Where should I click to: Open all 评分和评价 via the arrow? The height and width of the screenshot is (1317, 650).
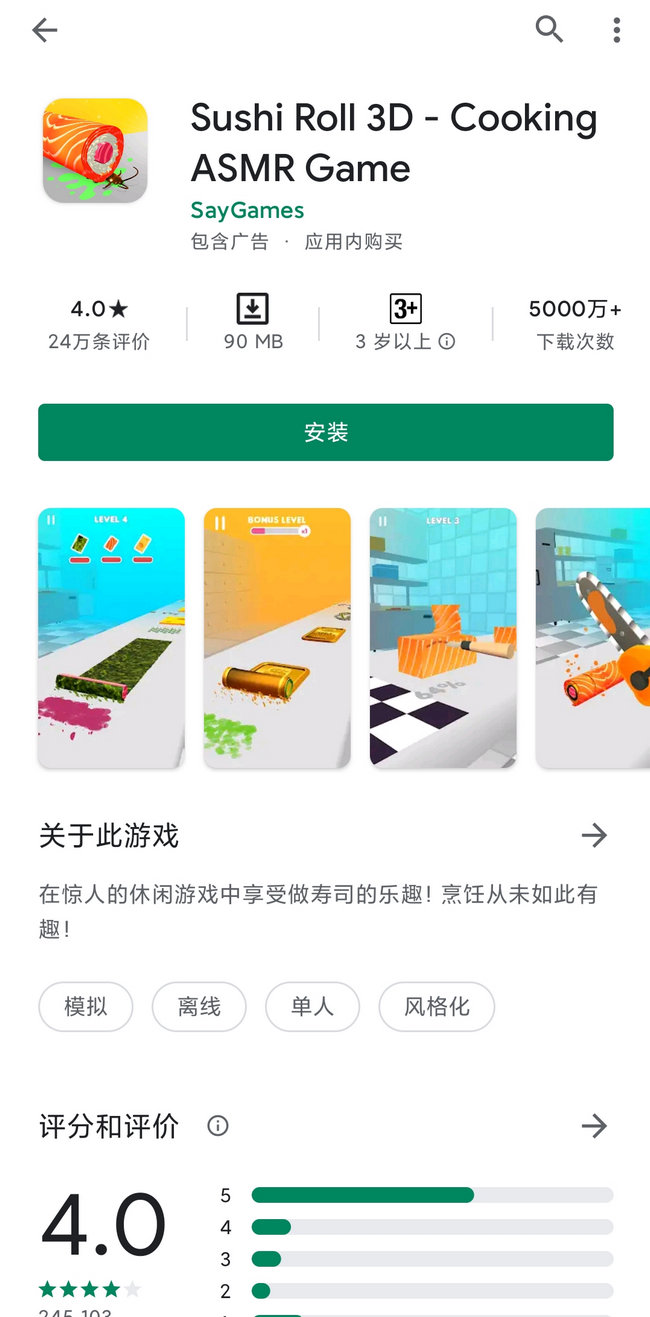click(x=594, y=1126)
